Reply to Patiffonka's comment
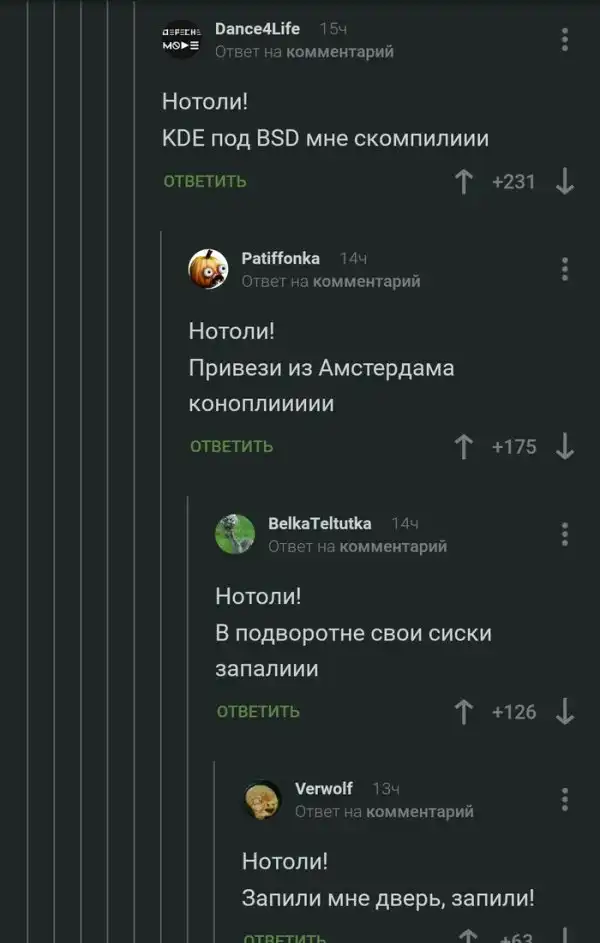The width and height of the screenshot is (600, 943). pyautogui.click(x=231, y=446)
